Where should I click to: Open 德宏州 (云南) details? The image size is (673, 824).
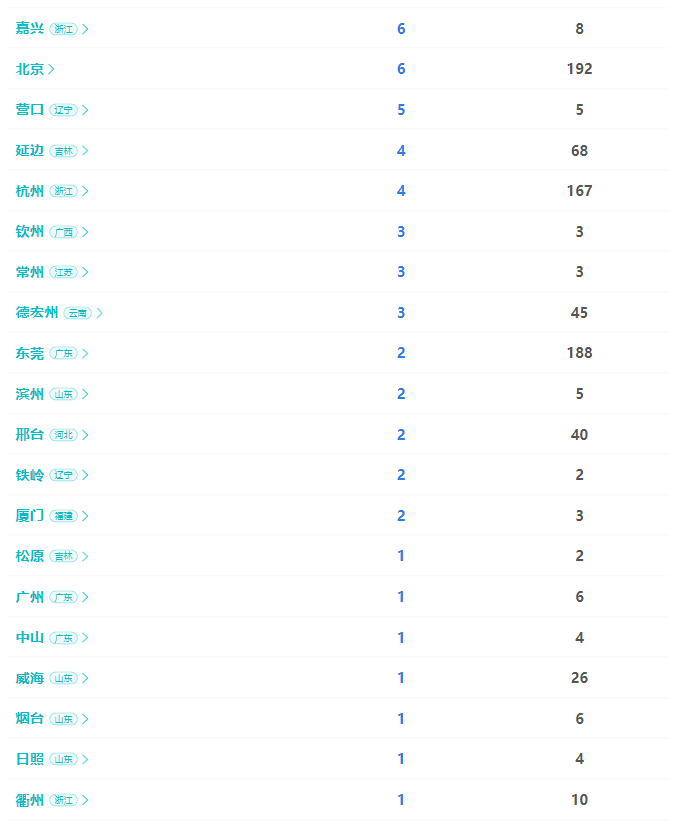tap(37, 313)
